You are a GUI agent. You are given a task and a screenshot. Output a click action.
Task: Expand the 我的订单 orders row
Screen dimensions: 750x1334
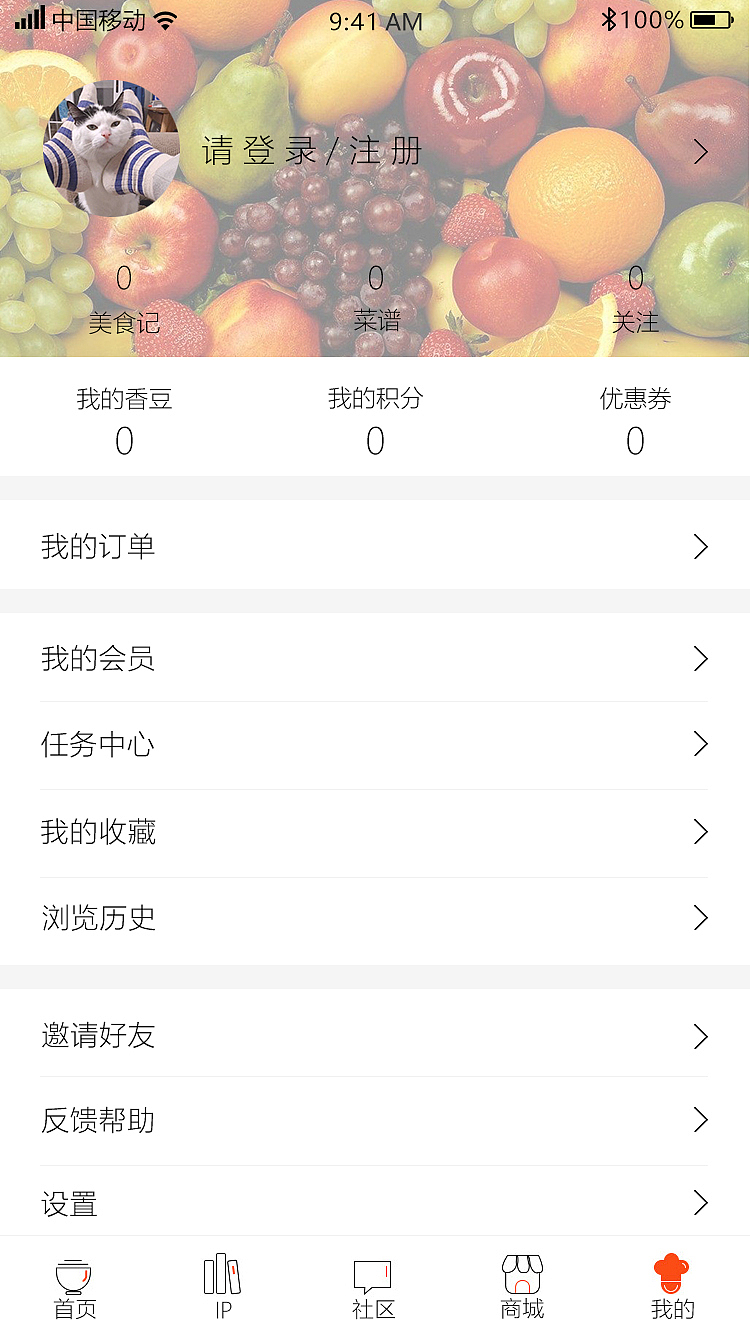coord(375,546)
